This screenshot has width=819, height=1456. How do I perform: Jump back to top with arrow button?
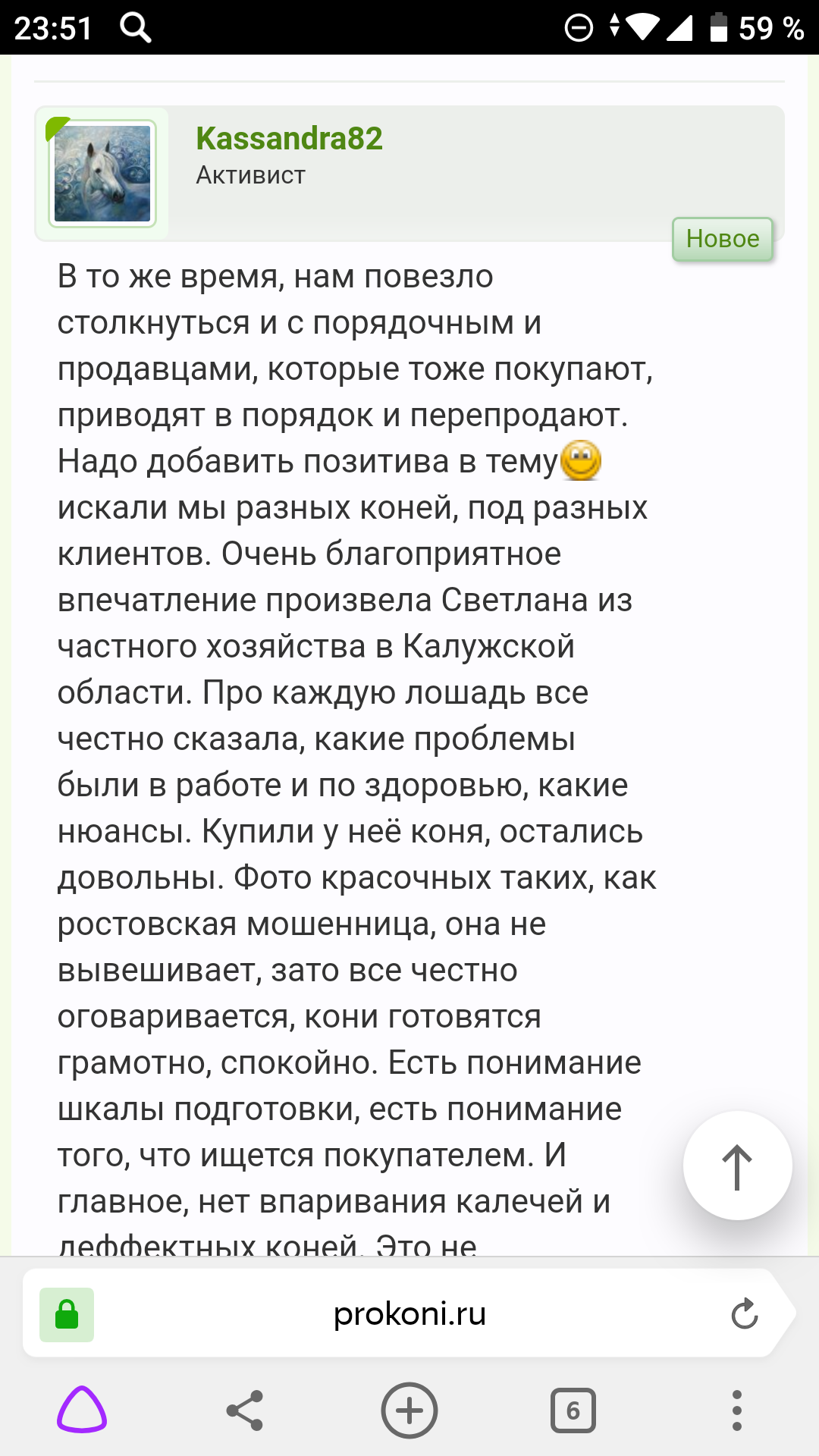tap(737, 1166)
